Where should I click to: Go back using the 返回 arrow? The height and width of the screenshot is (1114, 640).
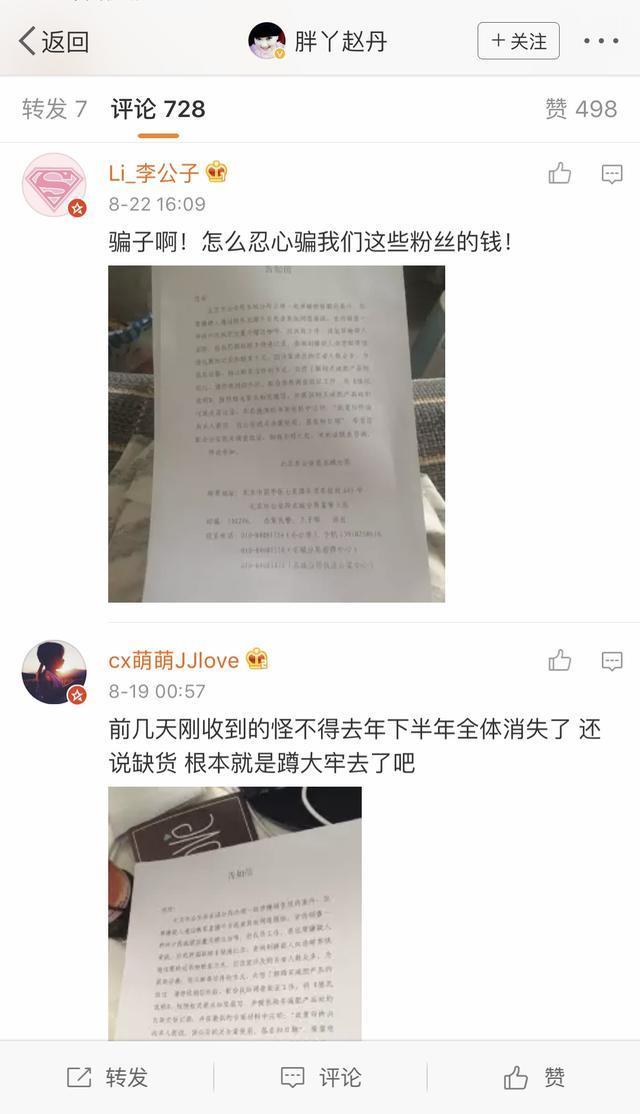[54, 41]
